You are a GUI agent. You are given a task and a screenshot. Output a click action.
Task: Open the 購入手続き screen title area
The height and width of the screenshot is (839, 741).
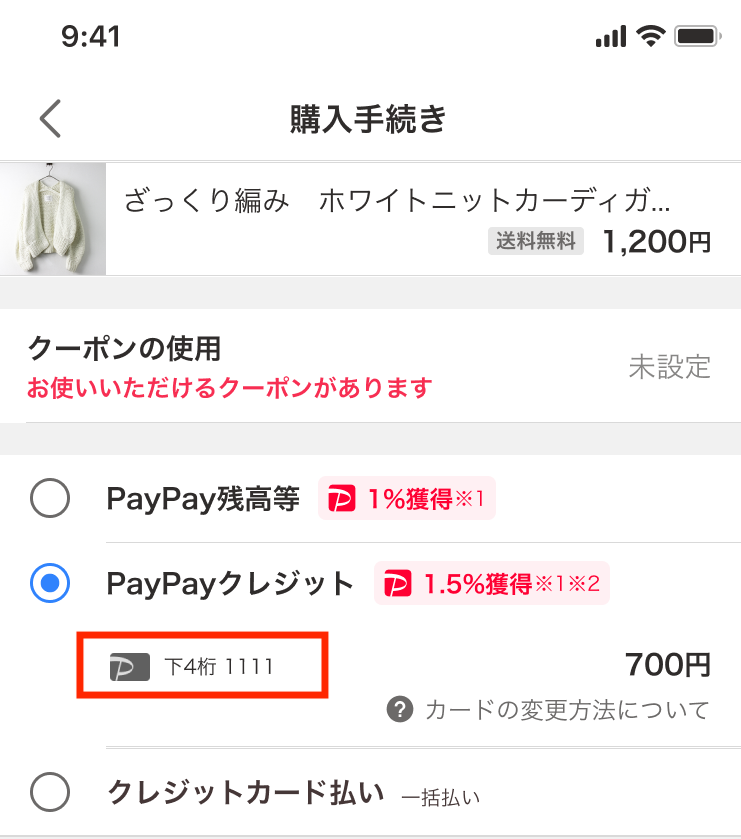(370, 117)
